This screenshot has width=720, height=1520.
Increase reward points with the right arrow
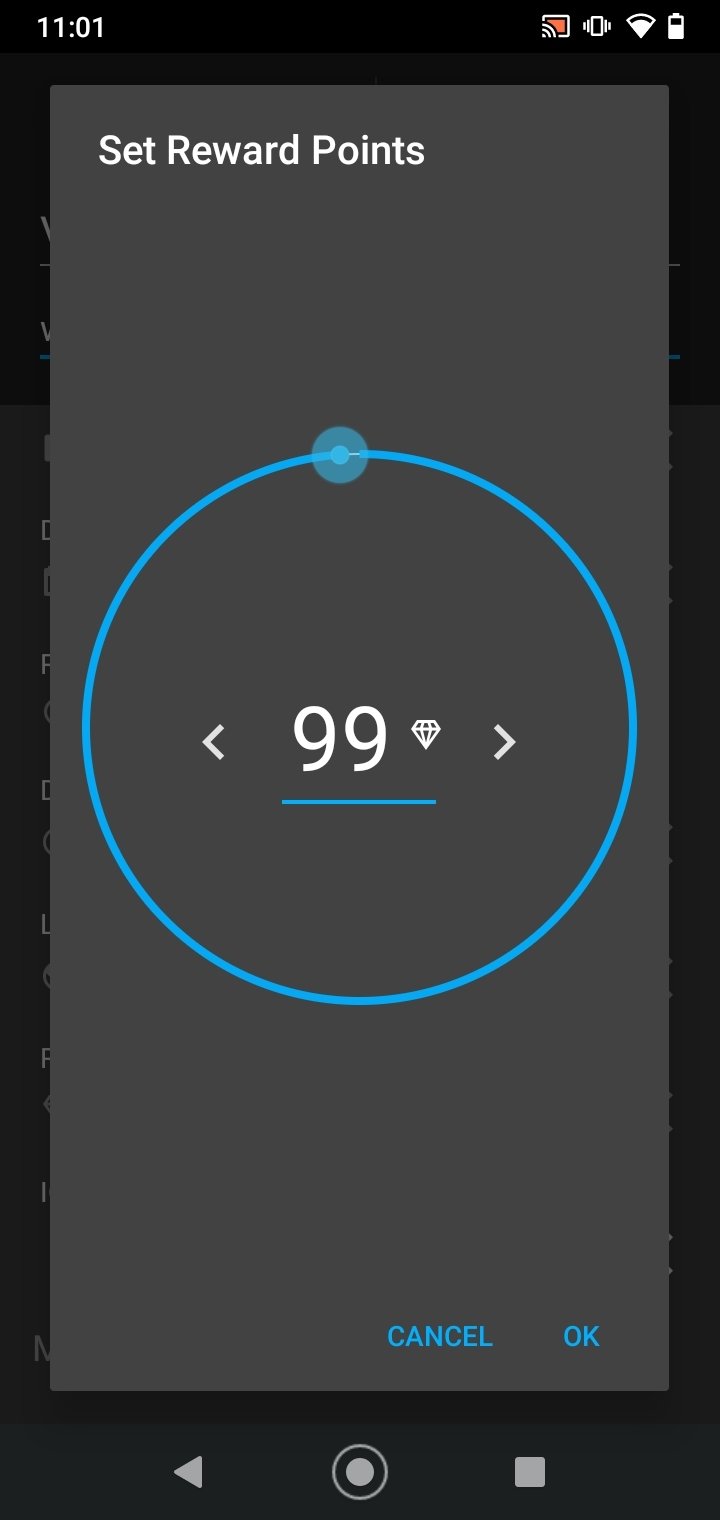pyautogui.click(x=504, y=742)
